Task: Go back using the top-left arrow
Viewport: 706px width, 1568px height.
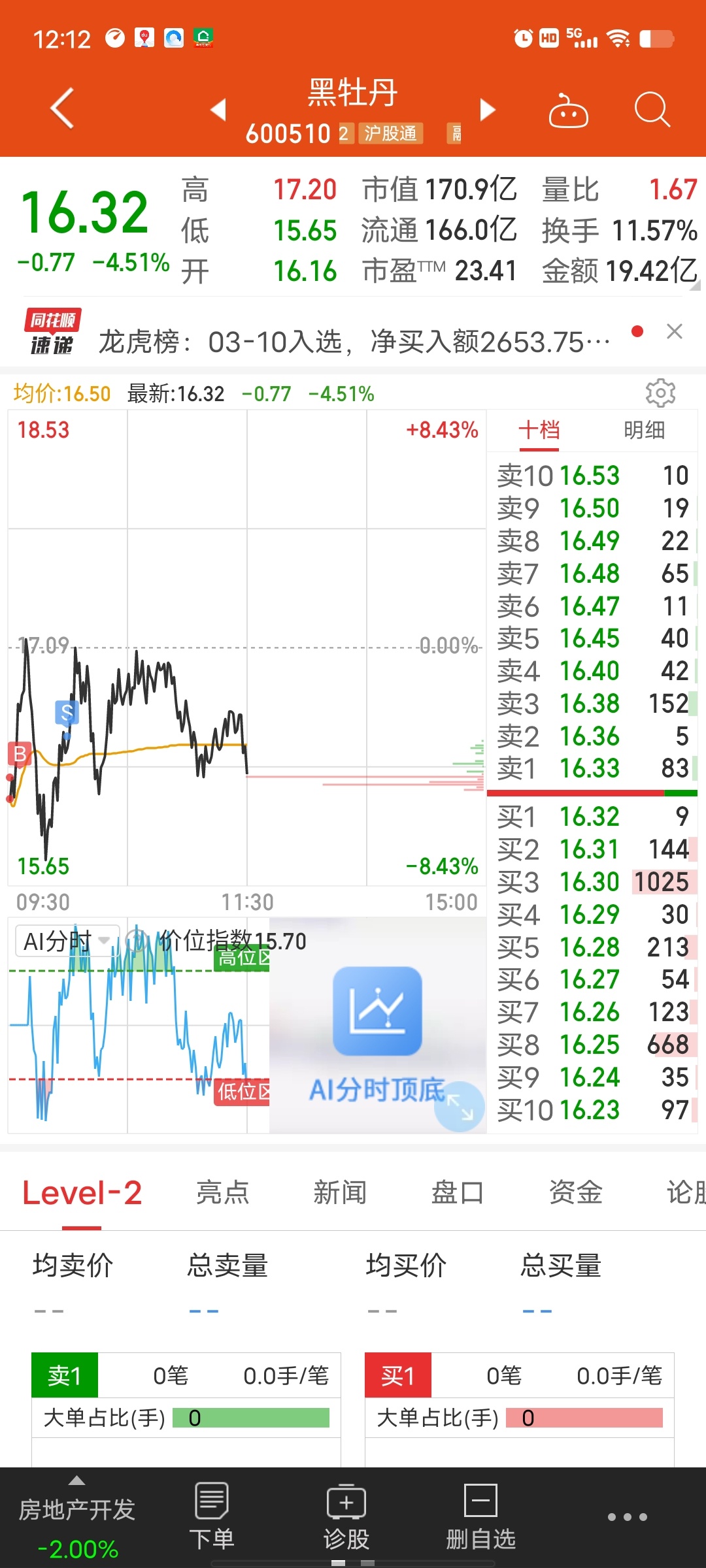Action: [62, 108]
